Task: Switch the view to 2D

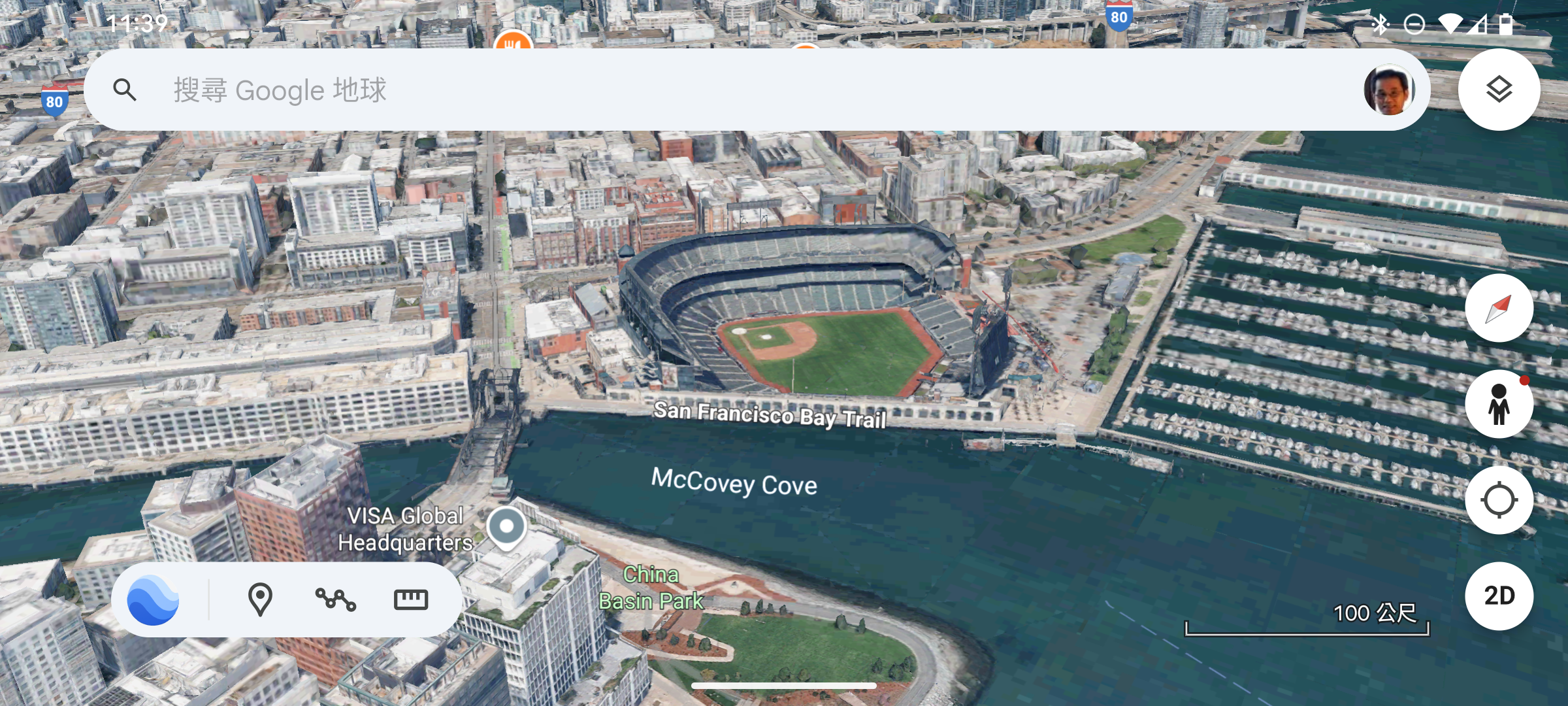Action: pyautogui.click(x=1499, y=596)
